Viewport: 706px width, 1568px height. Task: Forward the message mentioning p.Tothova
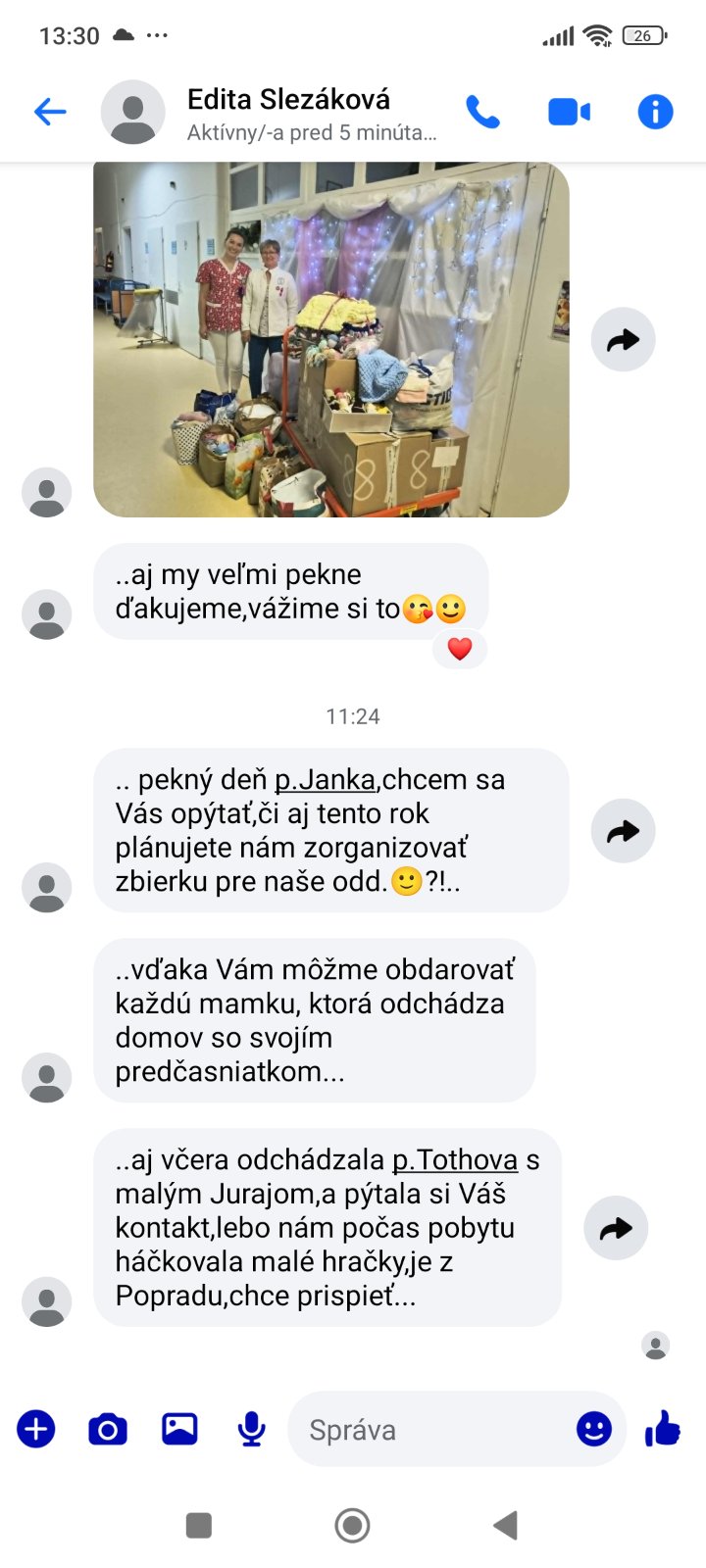pos(616,1228)
